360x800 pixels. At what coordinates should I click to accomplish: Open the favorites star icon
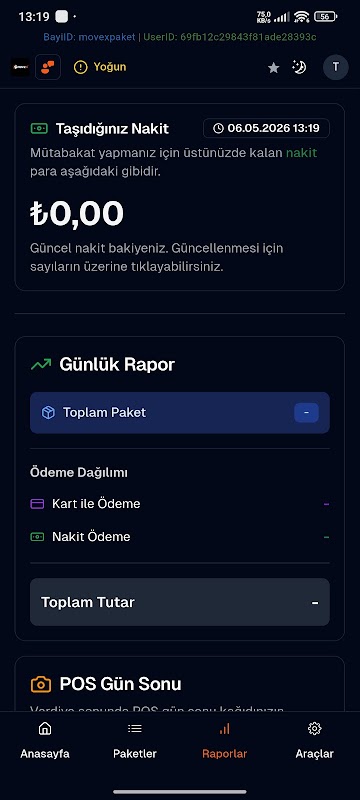[x=274, y=67]
